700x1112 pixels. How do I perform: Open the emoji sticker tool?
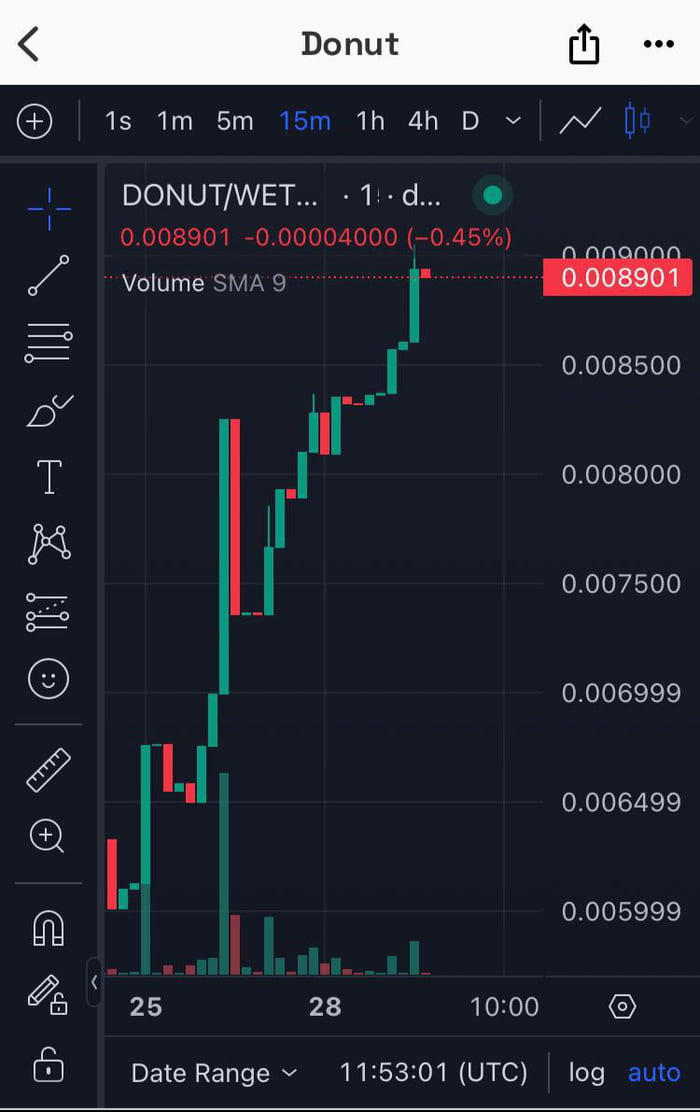tap(48, 680)
